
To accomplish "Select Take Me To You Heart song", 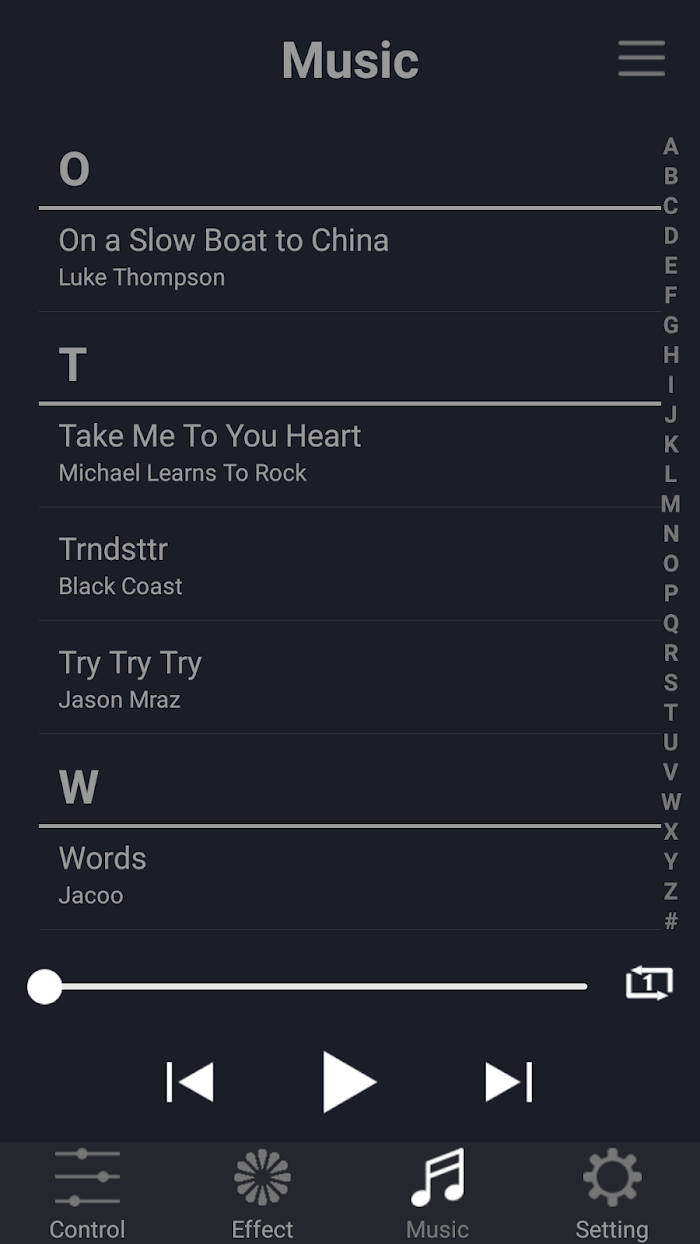I will tap(349, 455).
